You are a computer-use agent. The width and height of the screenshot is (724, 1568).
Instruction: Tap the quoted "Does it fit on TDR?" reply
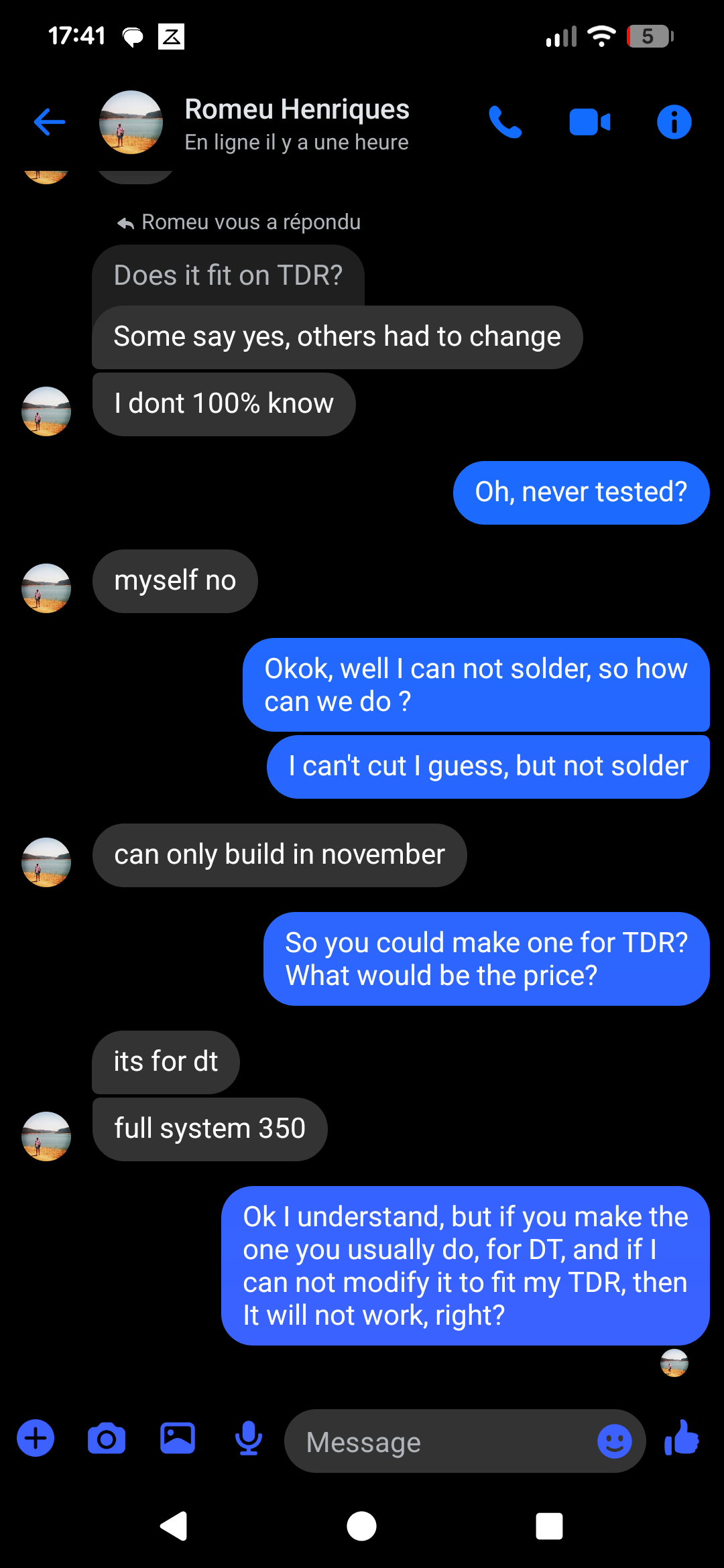[x=228, y=275]
